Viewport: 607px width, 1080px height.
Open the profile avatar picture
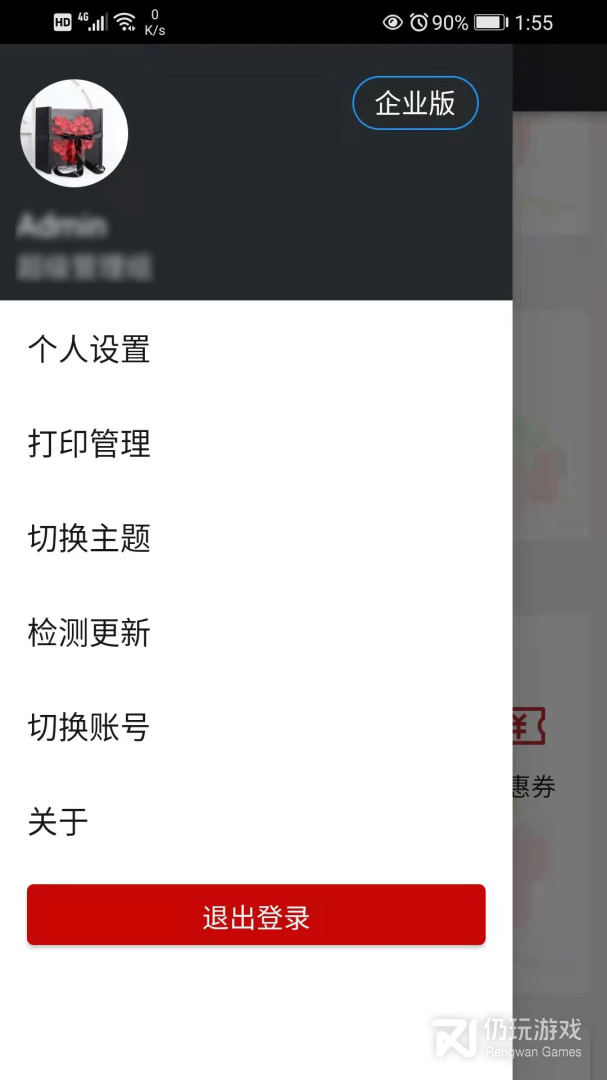pos(74,133)
